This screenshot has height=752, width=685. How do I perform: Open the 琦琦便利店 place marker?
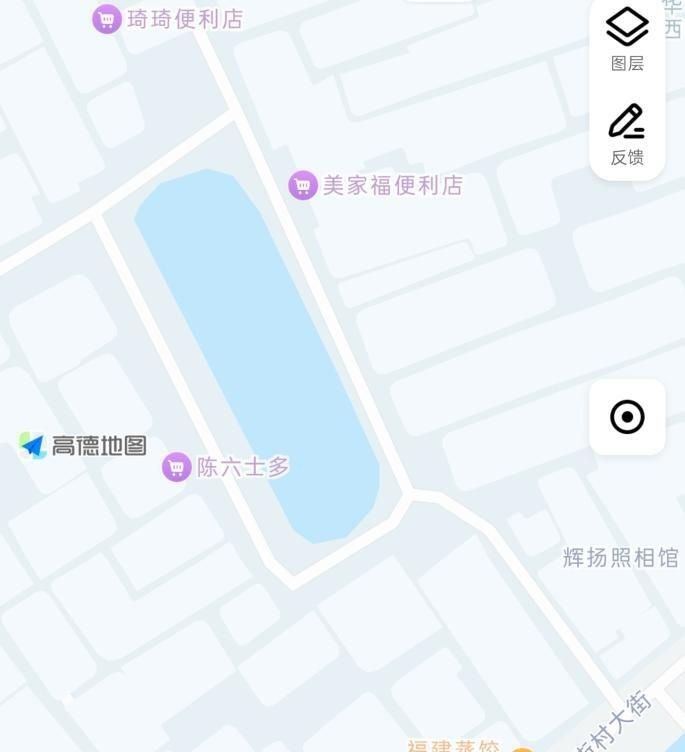pos(107,19)
